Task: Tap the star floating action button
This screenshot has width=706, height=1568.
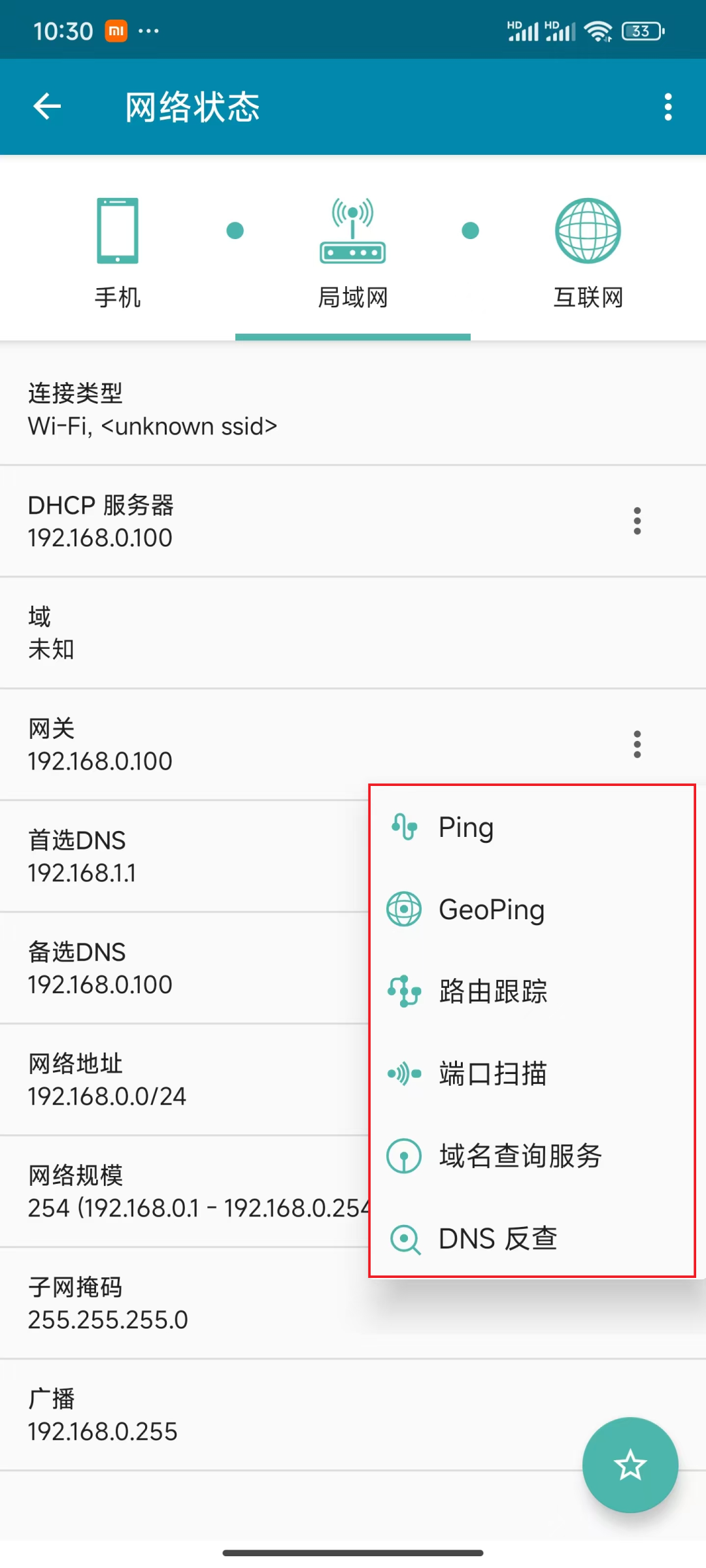Action: pyautogui.click(x=630, y=1465)
